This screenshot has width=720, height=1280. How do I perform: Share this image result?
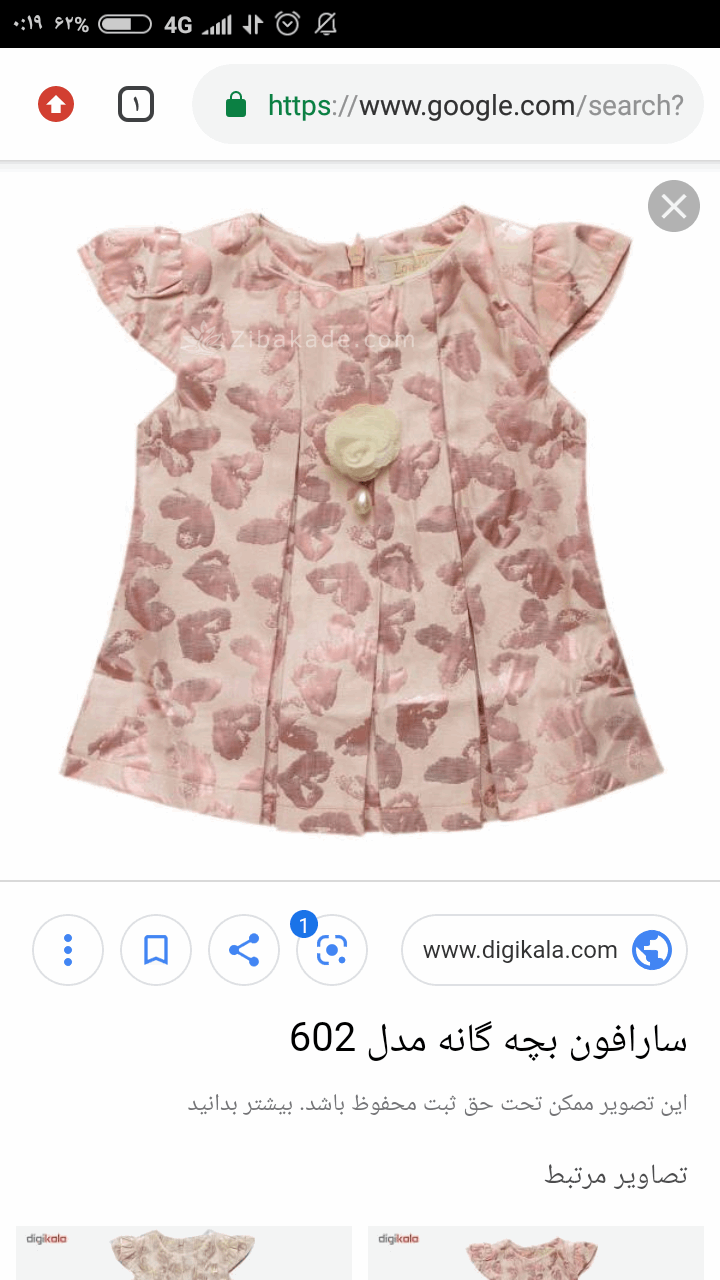pyautogui.click(x=244, y=949)
